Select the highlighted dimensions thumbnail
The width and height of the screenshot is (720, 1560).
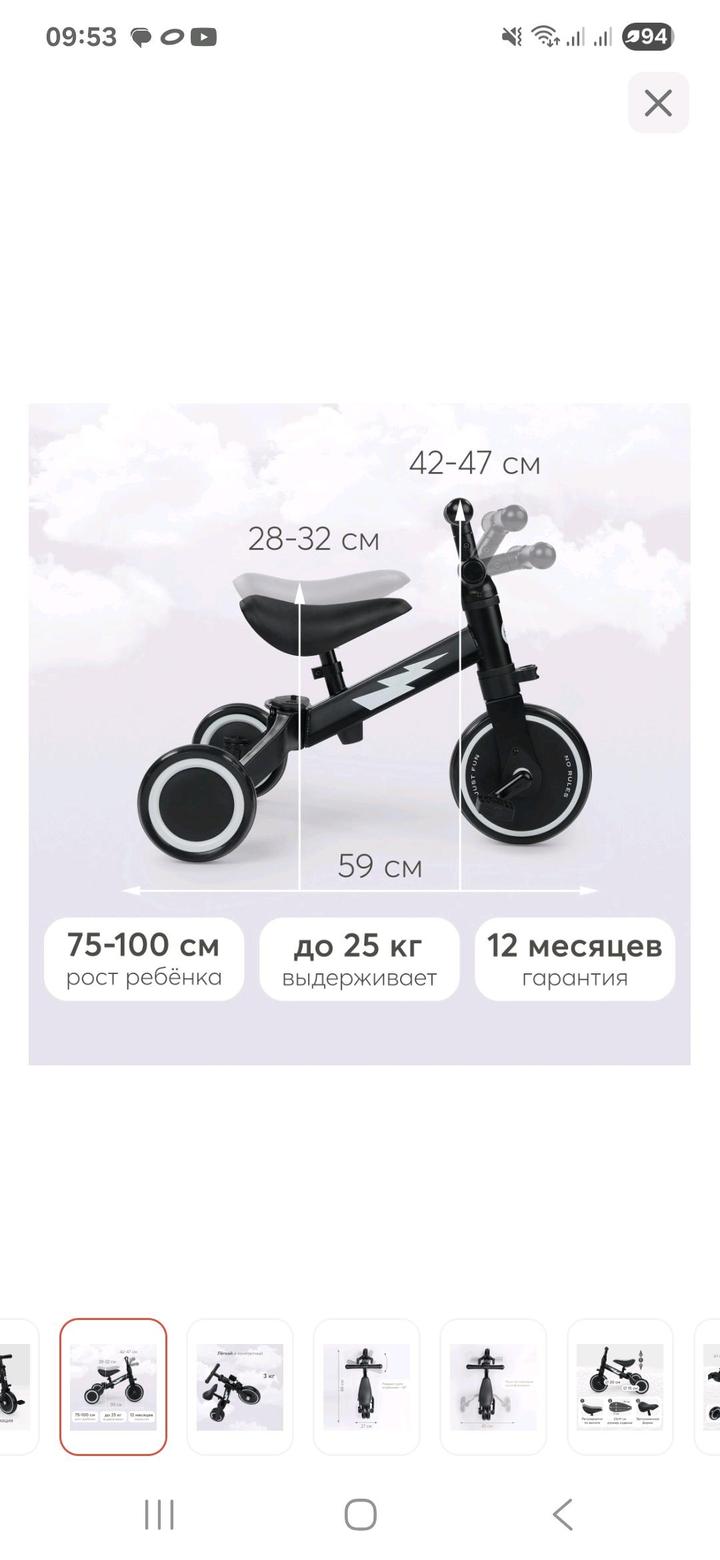[x=113, y=1387]
